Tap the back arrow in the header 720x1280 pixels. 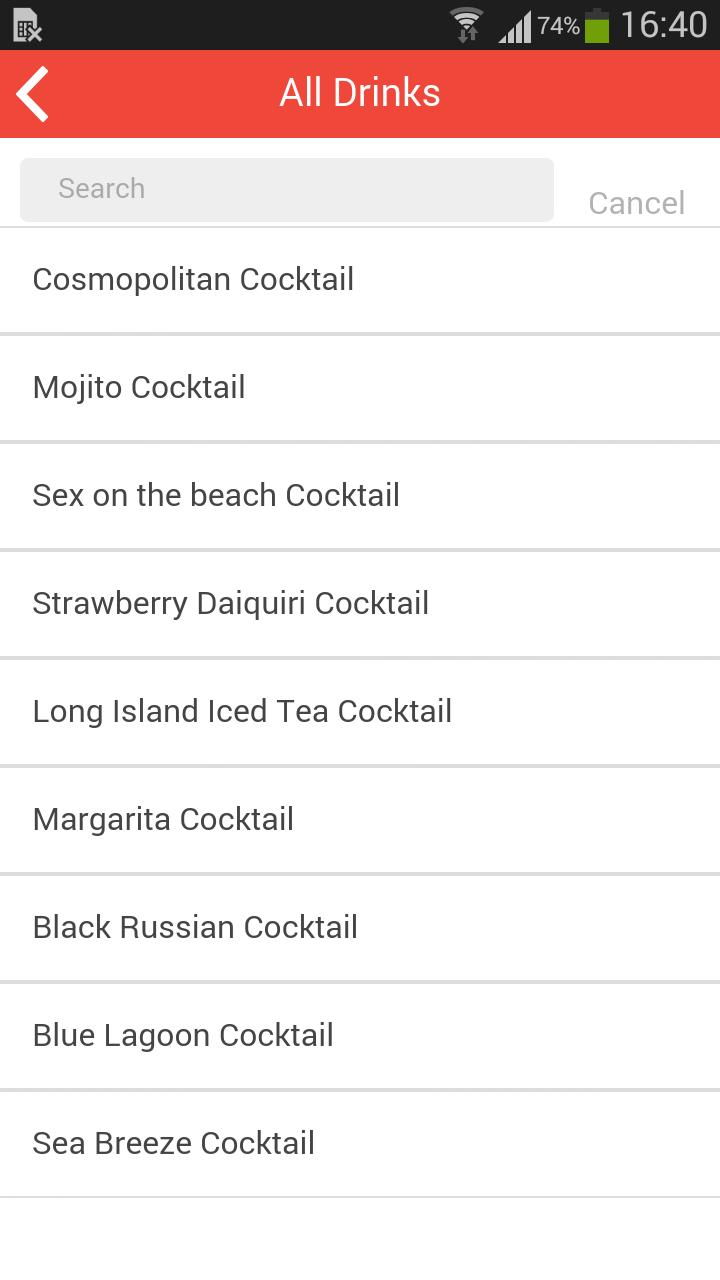click(33, 92)
